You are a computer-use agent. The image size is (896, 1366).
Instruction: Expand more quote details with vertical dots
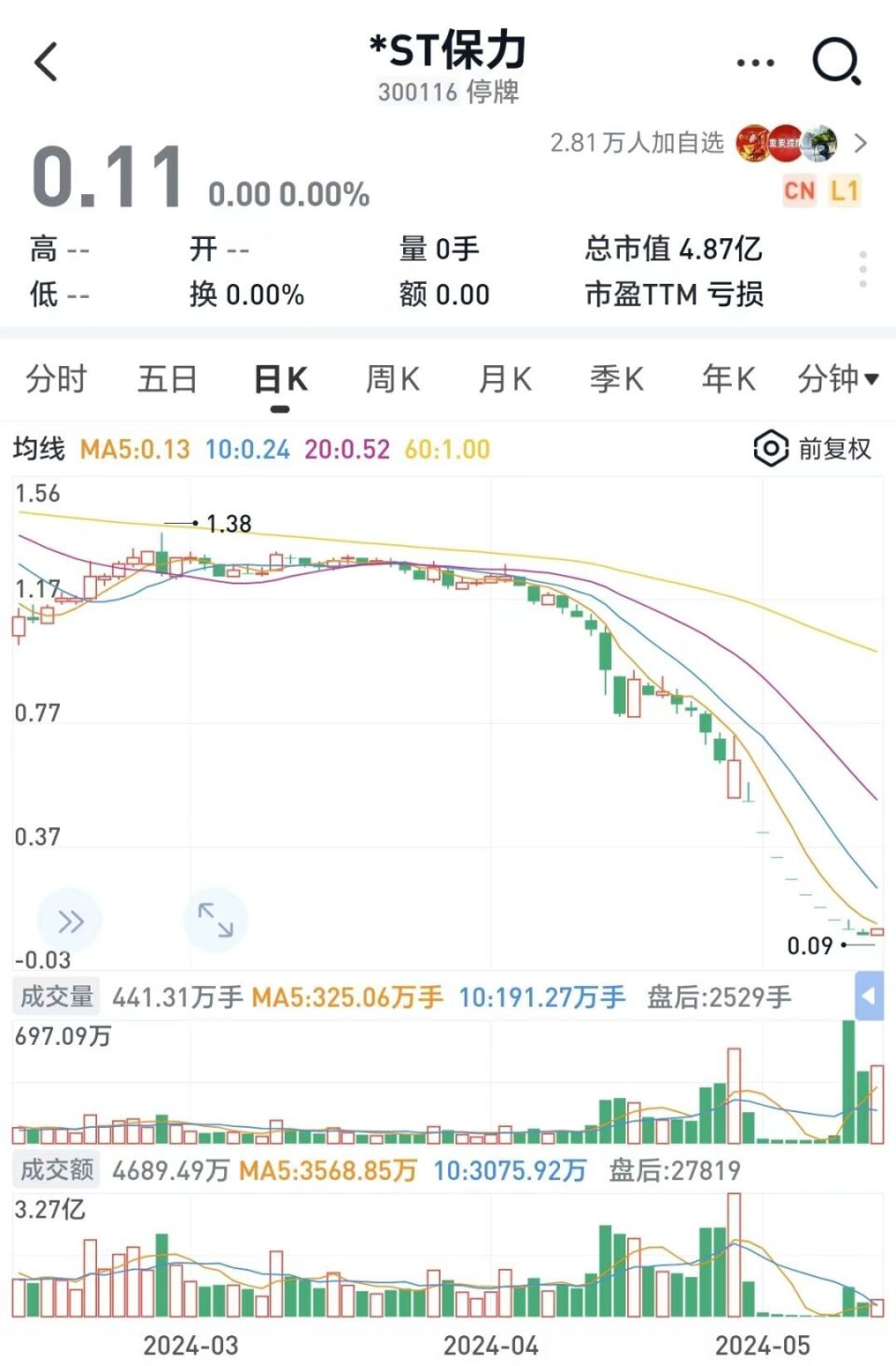863,270
